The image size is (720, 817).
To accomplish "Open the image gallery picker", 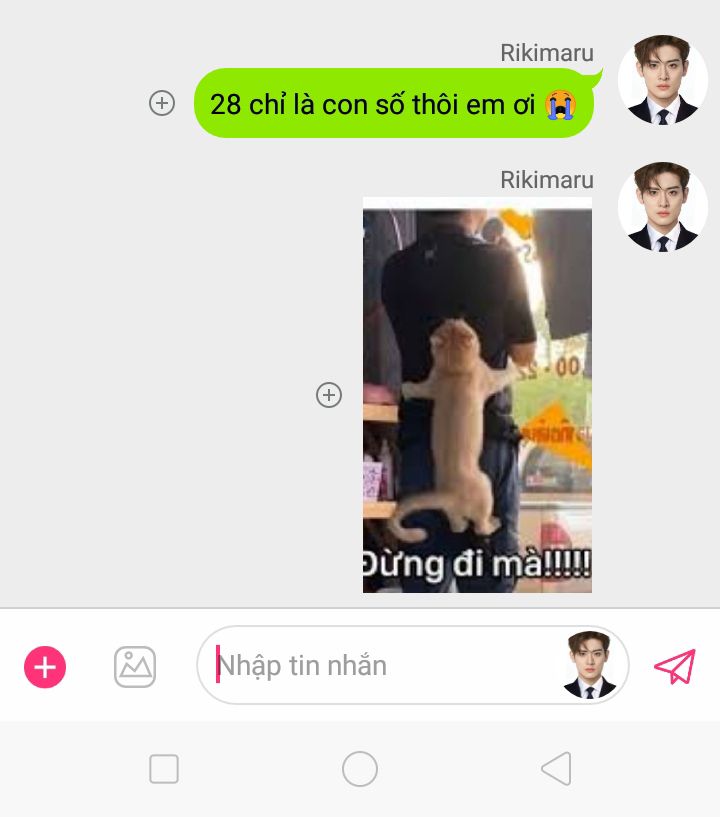I will click(x=135, y=667).
